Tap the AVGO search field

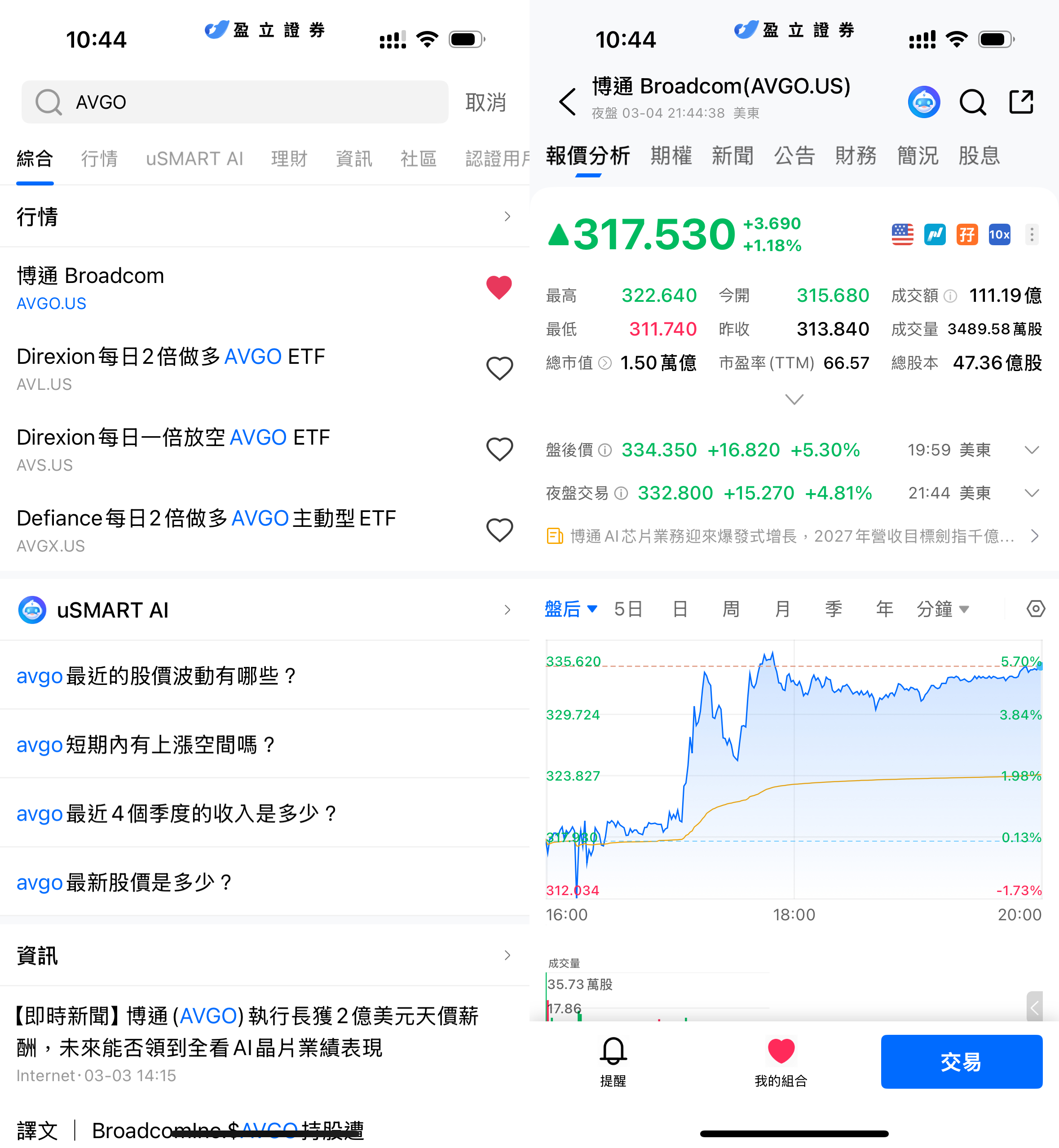click(235, 102)
